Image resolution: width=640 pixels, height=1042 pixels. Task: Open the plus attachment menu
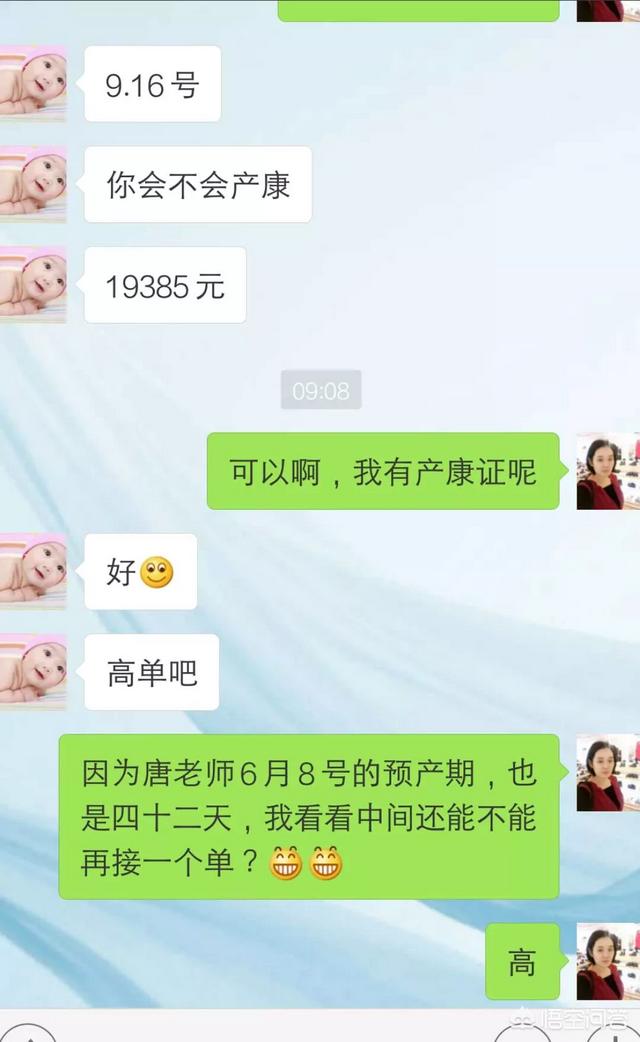(612, 1034)
